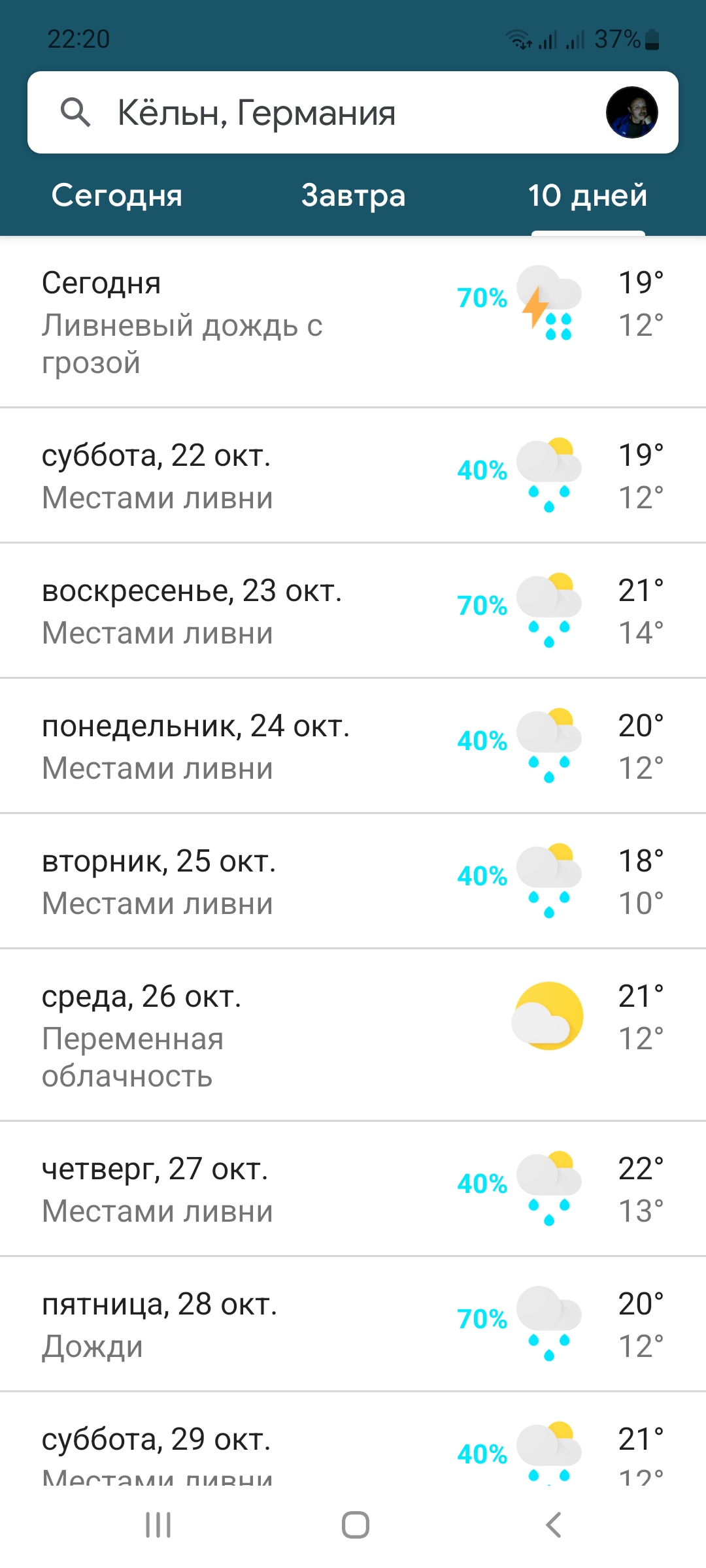Open forecast for среда, 26 окт.
The width and height of the screenshot is (706, 1568).
click(353, 1035)
